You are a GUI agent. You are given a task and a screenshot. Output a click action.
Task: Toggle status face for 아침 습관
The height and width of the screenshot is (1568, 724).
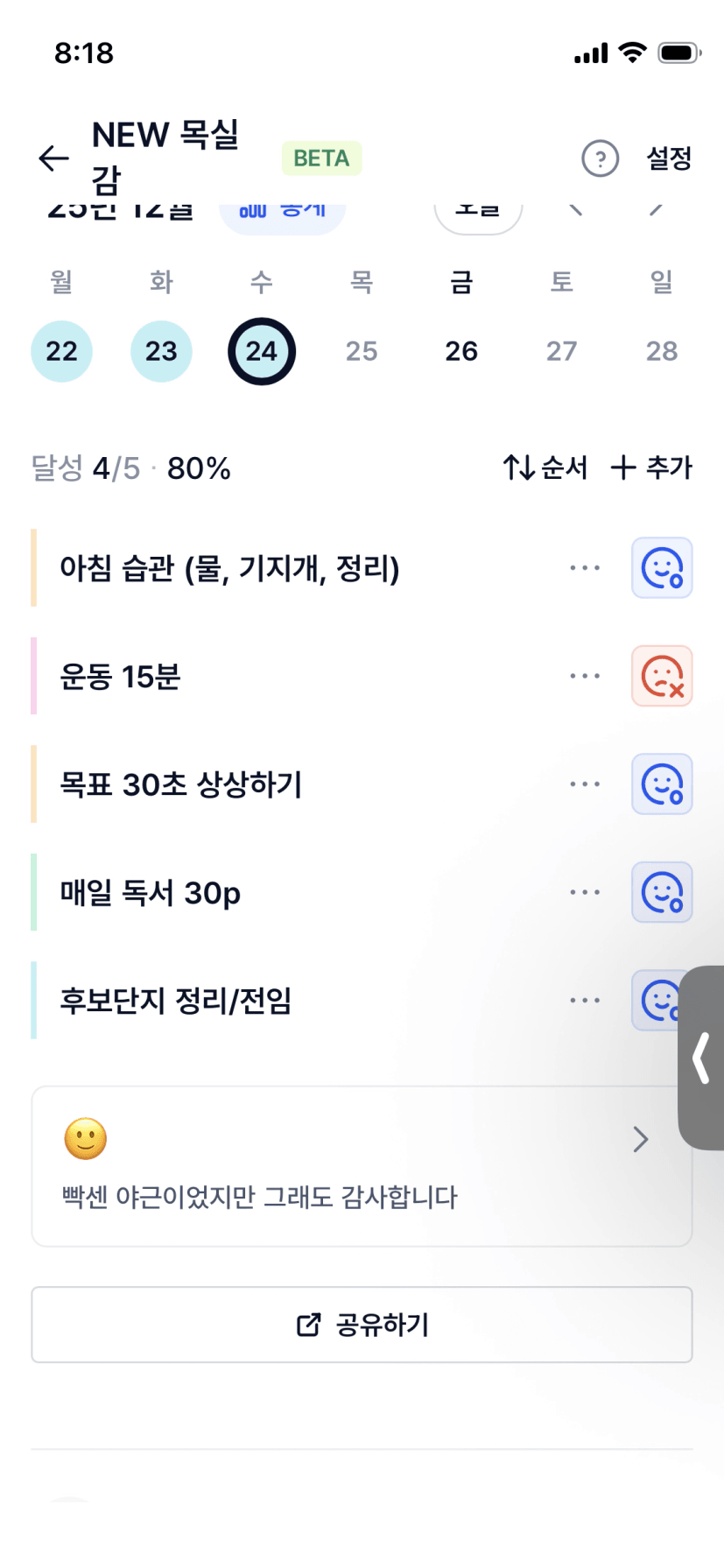(x=662, y=568)
